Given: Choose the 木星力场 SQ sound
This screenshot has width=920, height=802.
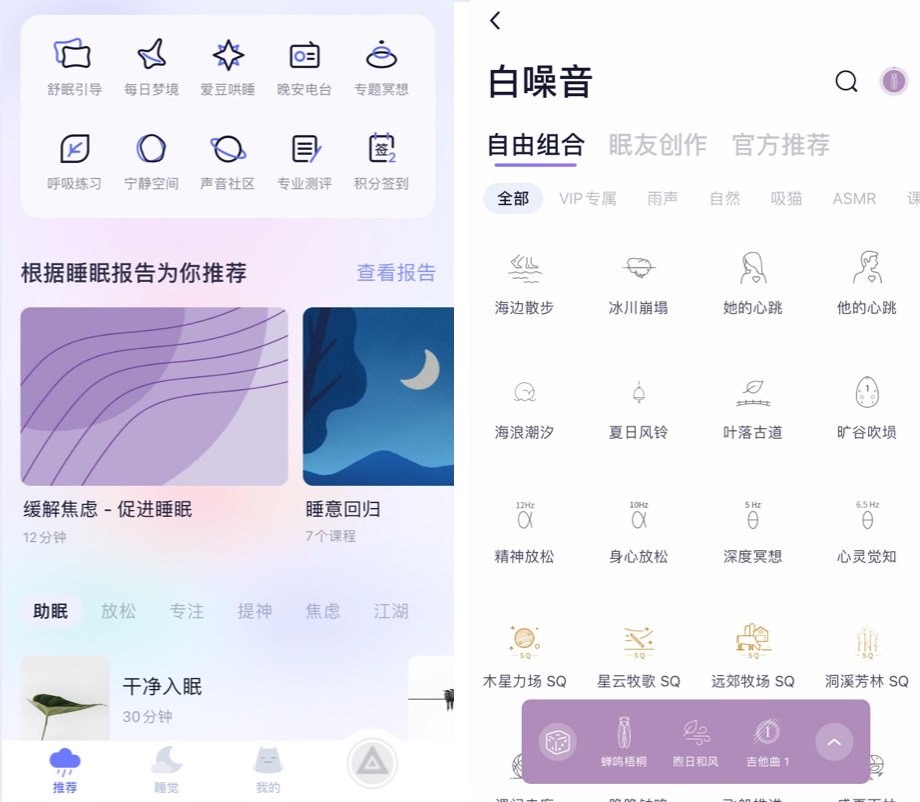Looking at the screenshot, I should (524, 656).
